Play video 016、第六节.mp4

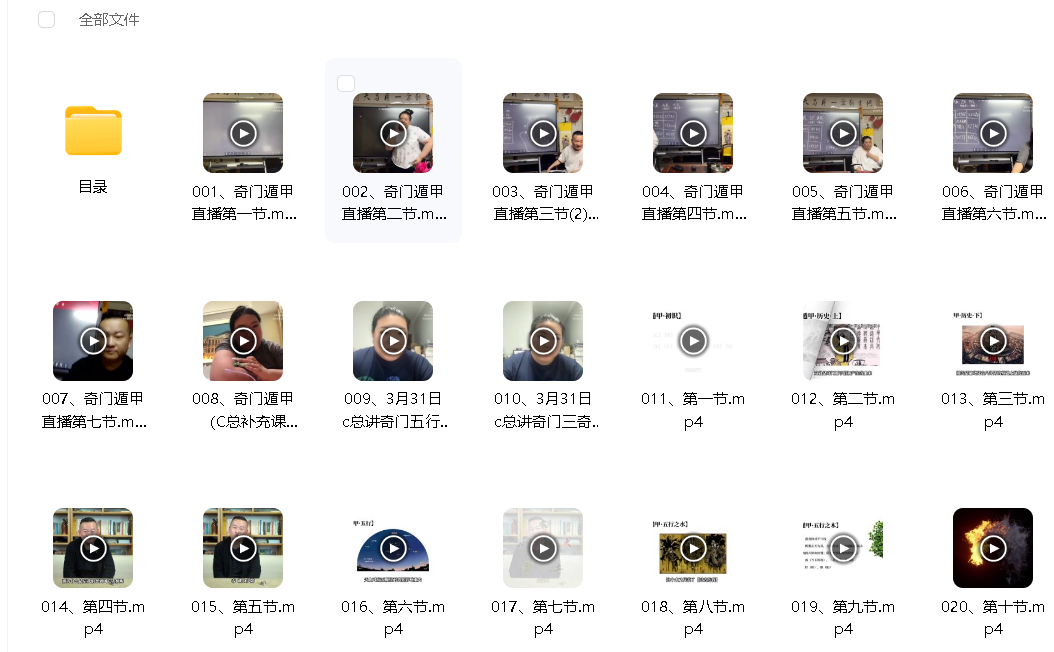click(x=393, y=548)
